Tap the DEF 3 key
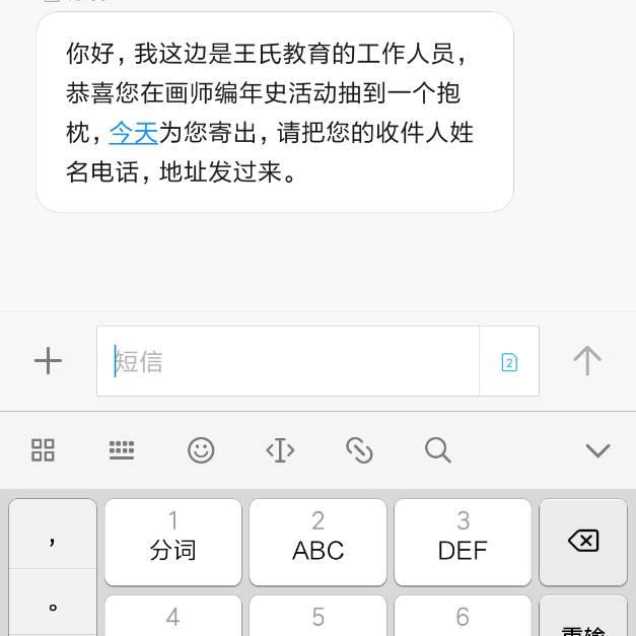 click(x=462, y=541)
